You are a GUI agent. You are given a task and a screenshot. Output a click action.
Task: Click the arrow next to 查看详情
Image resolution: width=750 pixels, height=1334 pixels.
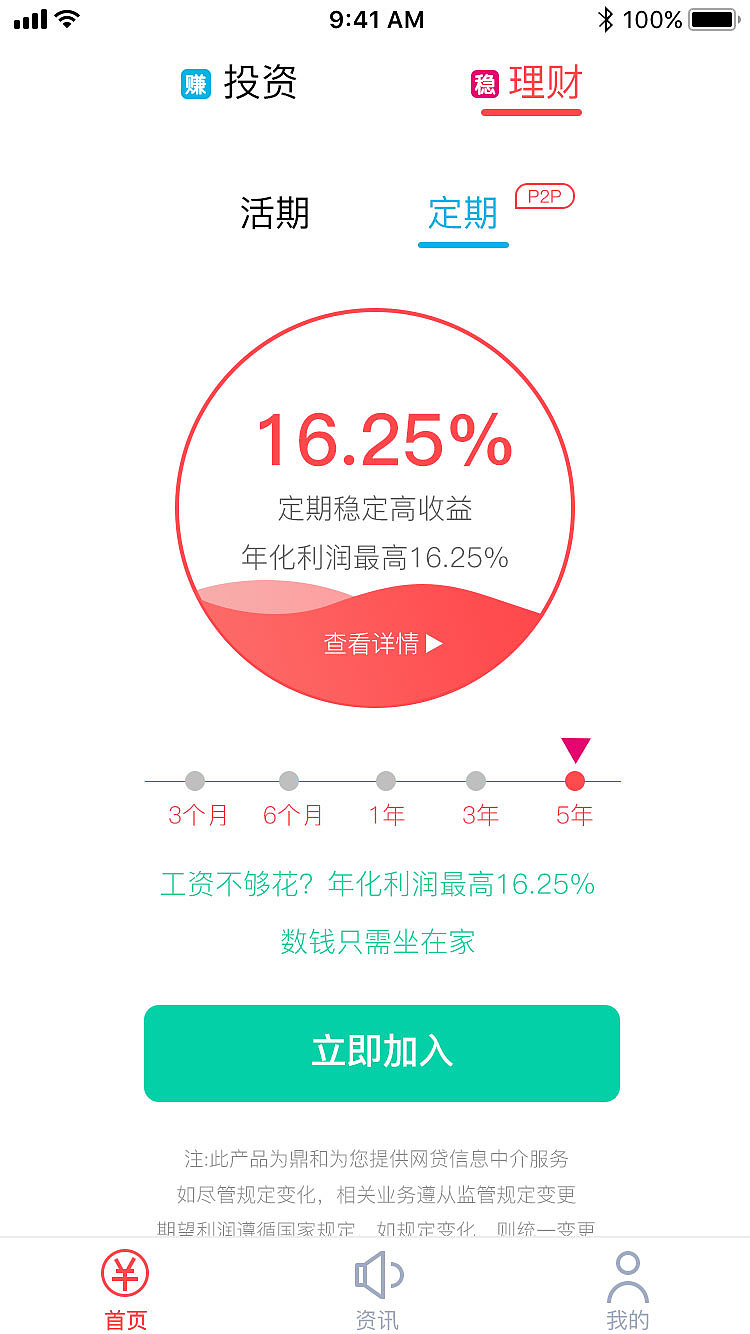(434, 644)
